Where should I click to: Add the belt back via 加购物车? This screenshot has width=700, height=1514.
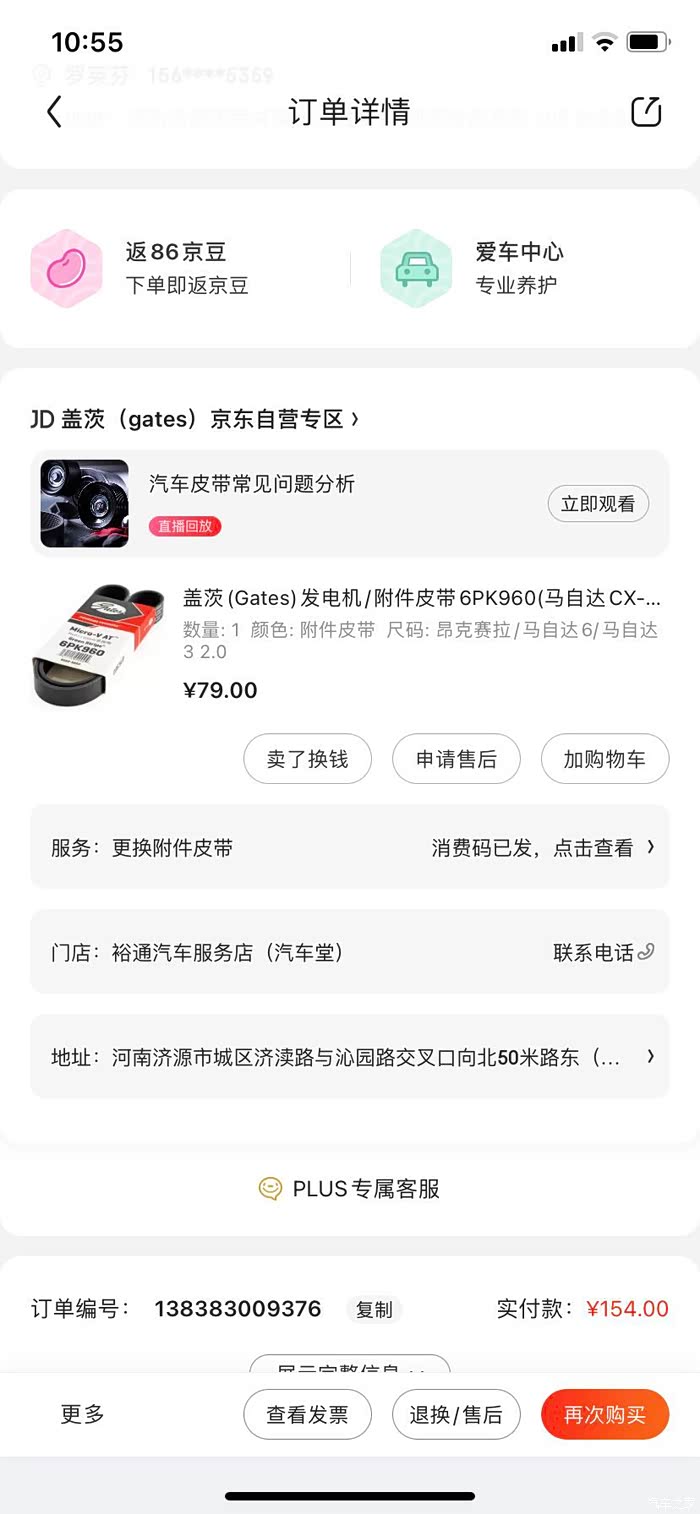[x=604, y=759]
